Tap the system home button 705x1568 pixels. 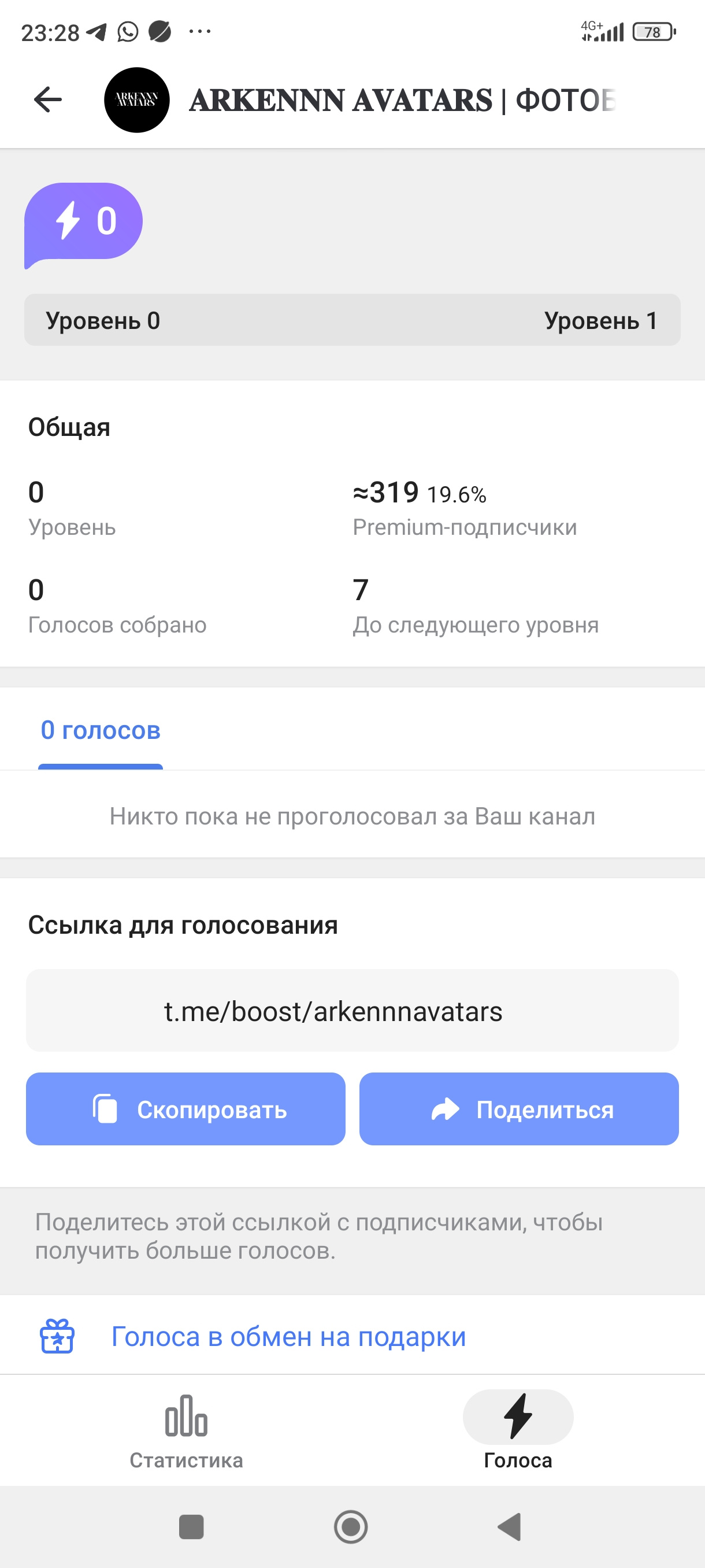click(x=351, y=1526)
